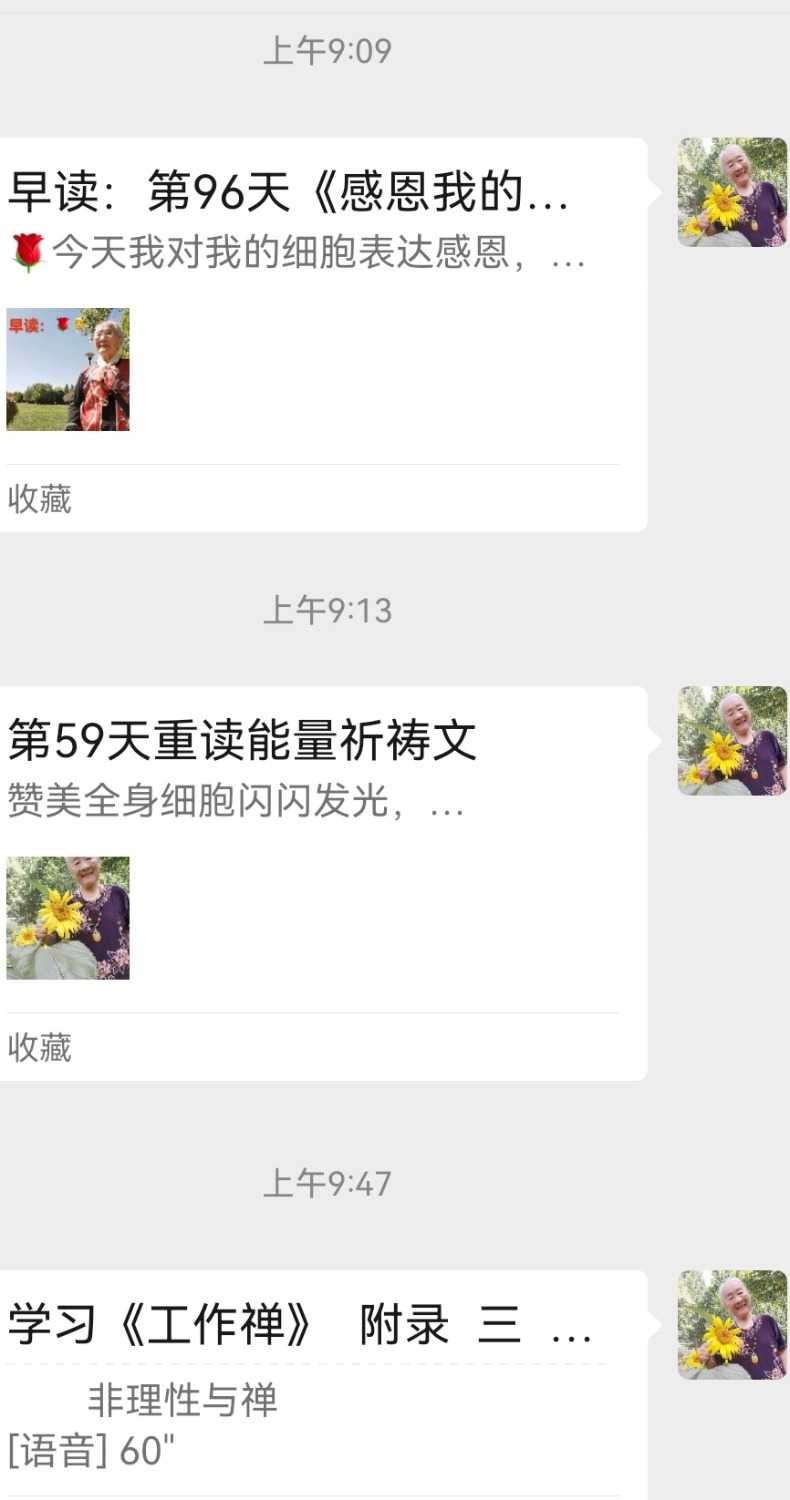The image size is (790, 1500).
Task: Tap the sender's sunflower avatar beside 早读 article
Action: 732,191
